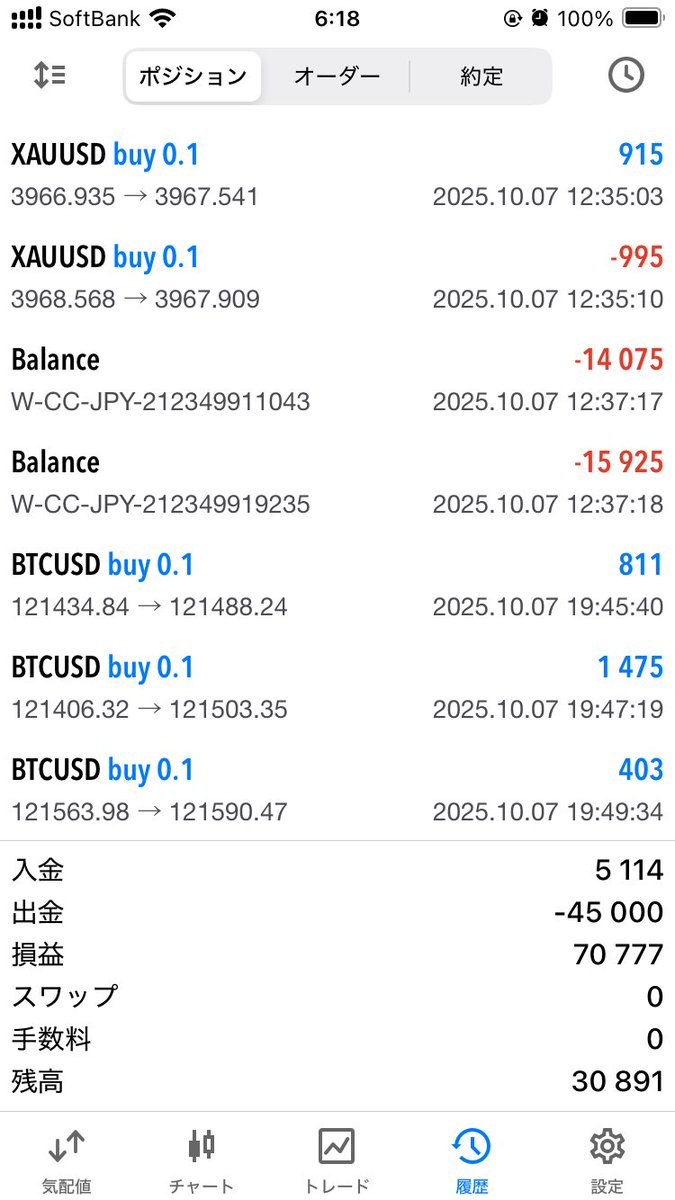Screen dimensions: 675x1200
Task: Open the XAUUSD trade with loss -995
Action: pos(337,277)
